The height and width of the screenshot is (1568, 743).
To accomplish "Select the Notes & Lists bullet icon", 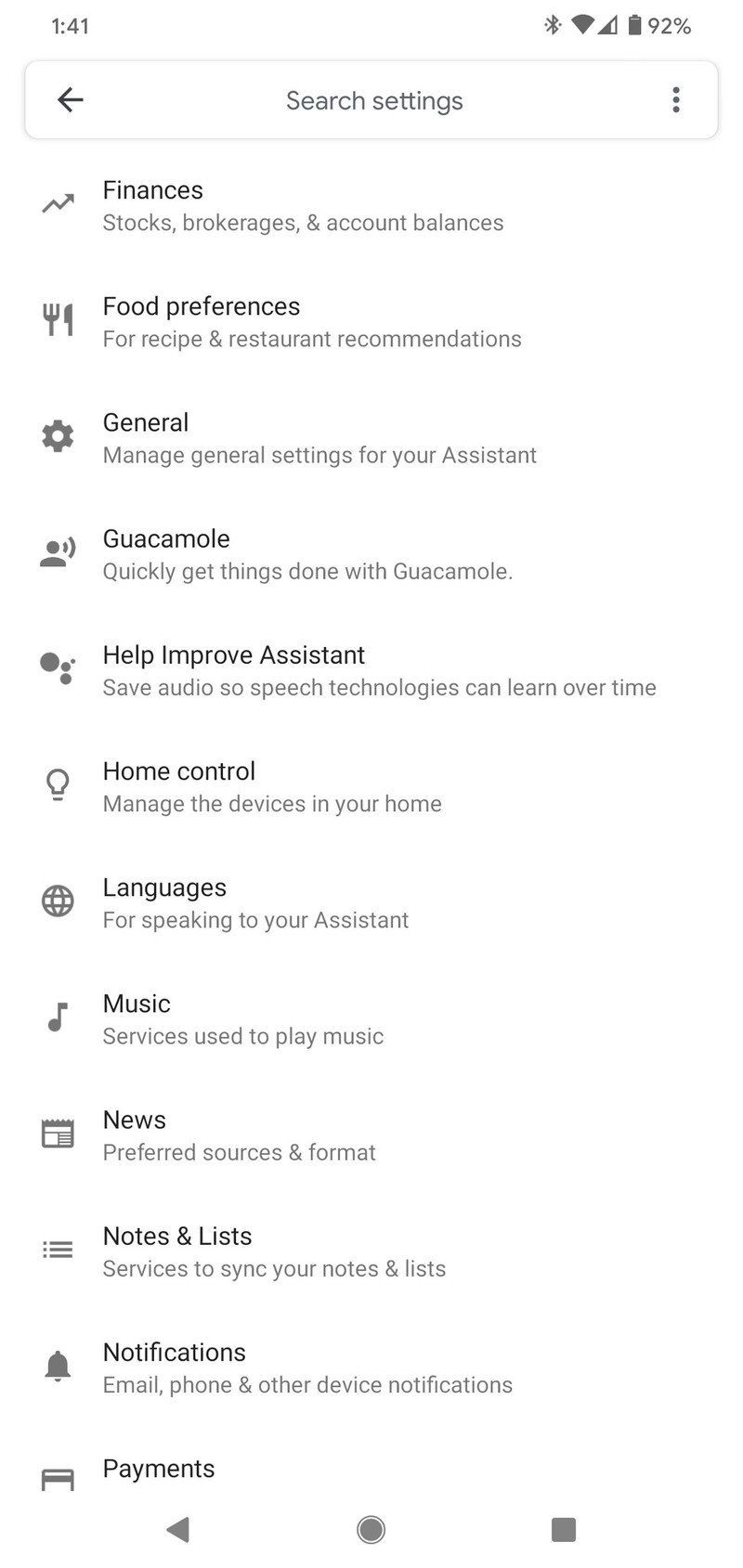I will coord(58,1250).
